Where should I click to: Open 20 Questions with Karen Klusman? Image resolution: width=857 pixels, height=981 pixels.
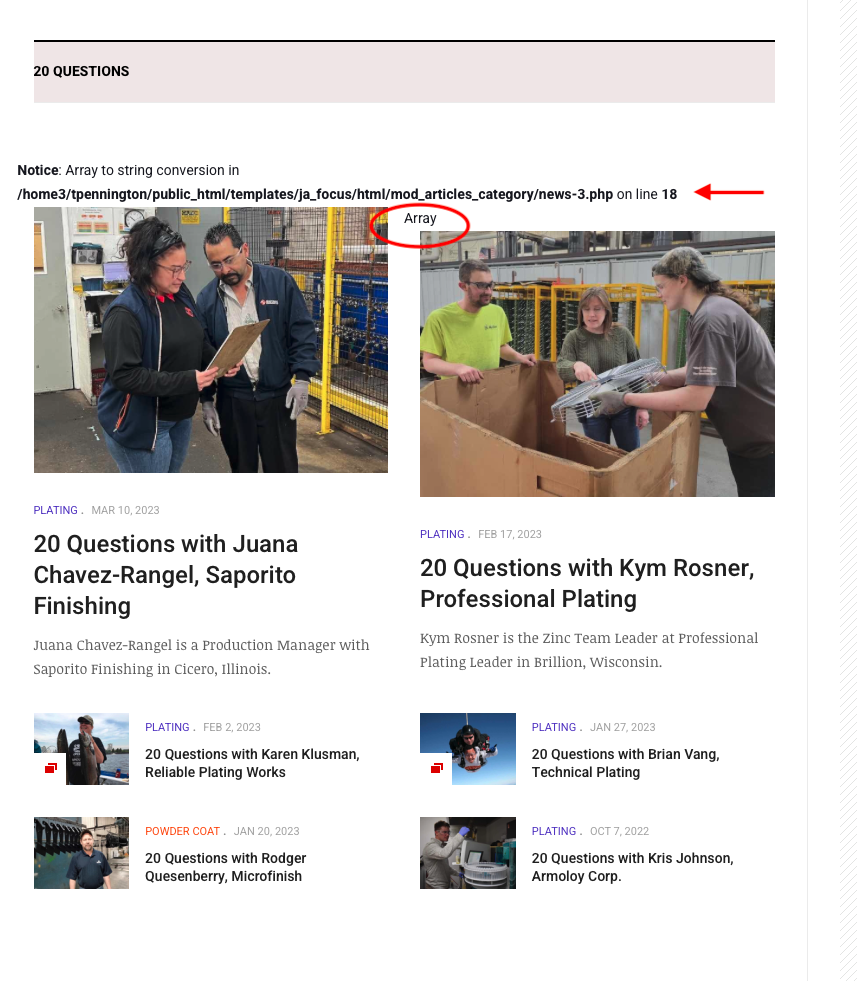(251, 763)
